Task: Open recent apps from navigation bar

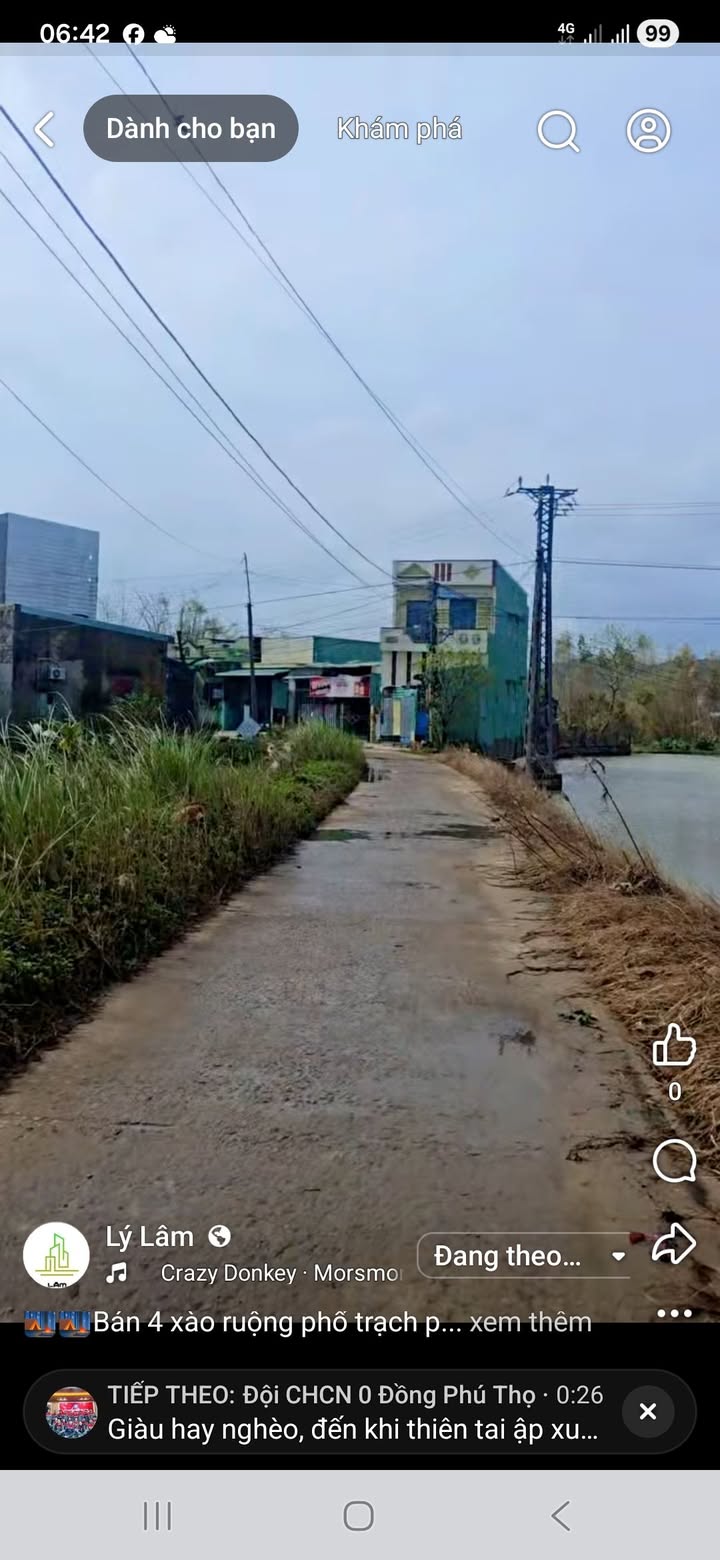Action: (157, 1516)
